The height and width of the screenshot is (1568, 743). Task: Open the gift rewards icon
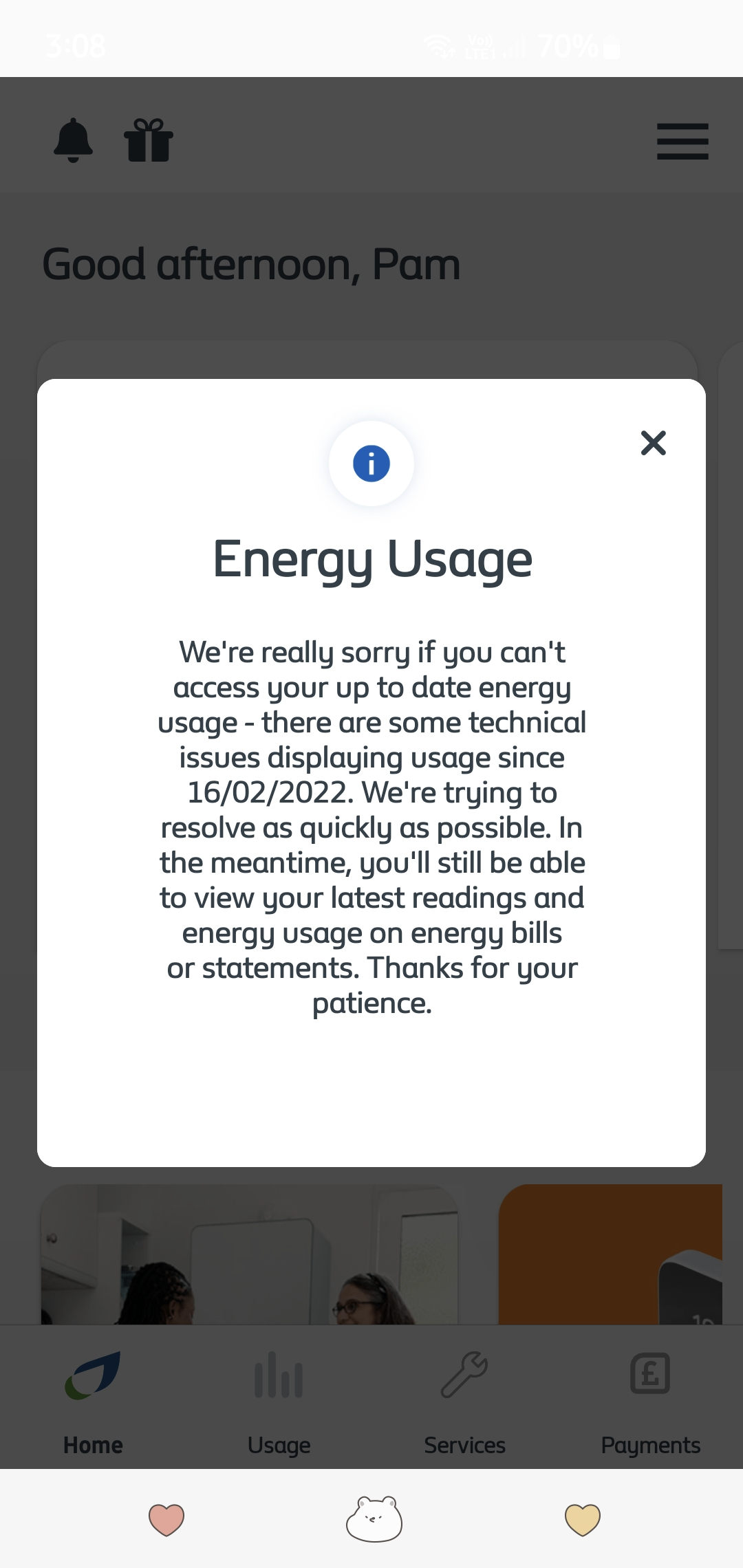(x=149, y=140)
